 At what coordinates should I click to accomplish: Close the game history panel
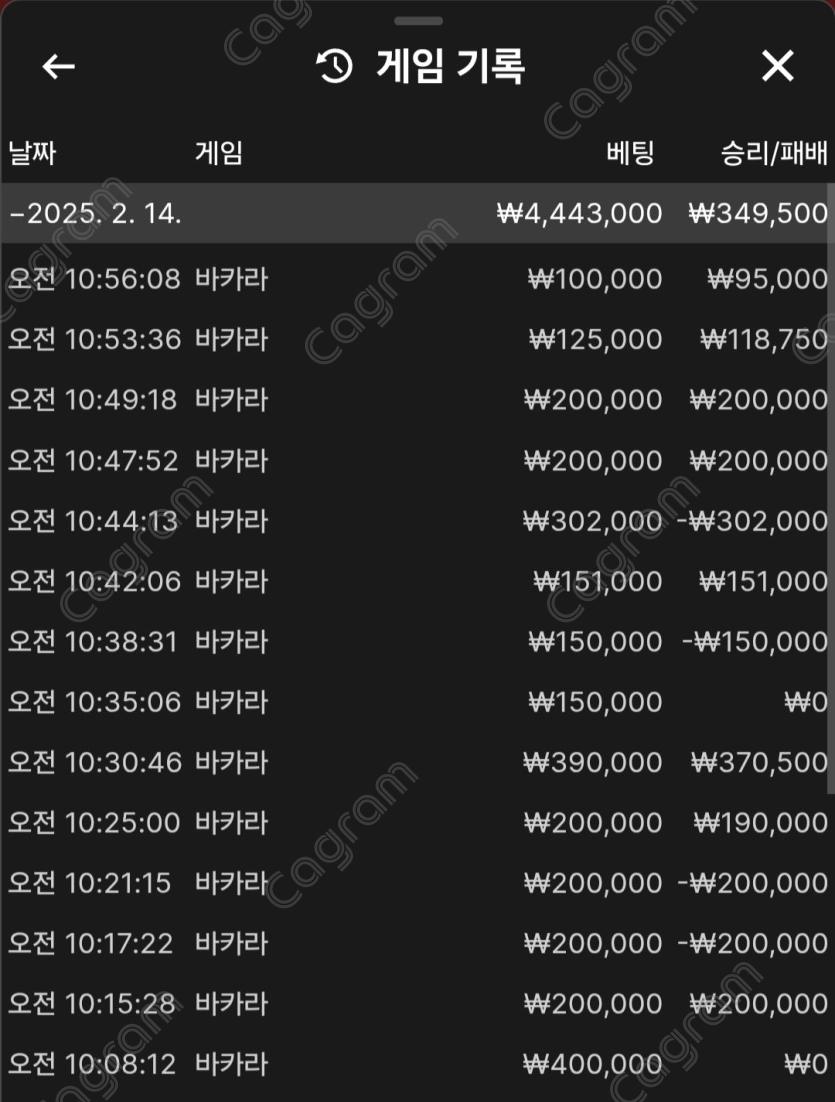(777, 67)
